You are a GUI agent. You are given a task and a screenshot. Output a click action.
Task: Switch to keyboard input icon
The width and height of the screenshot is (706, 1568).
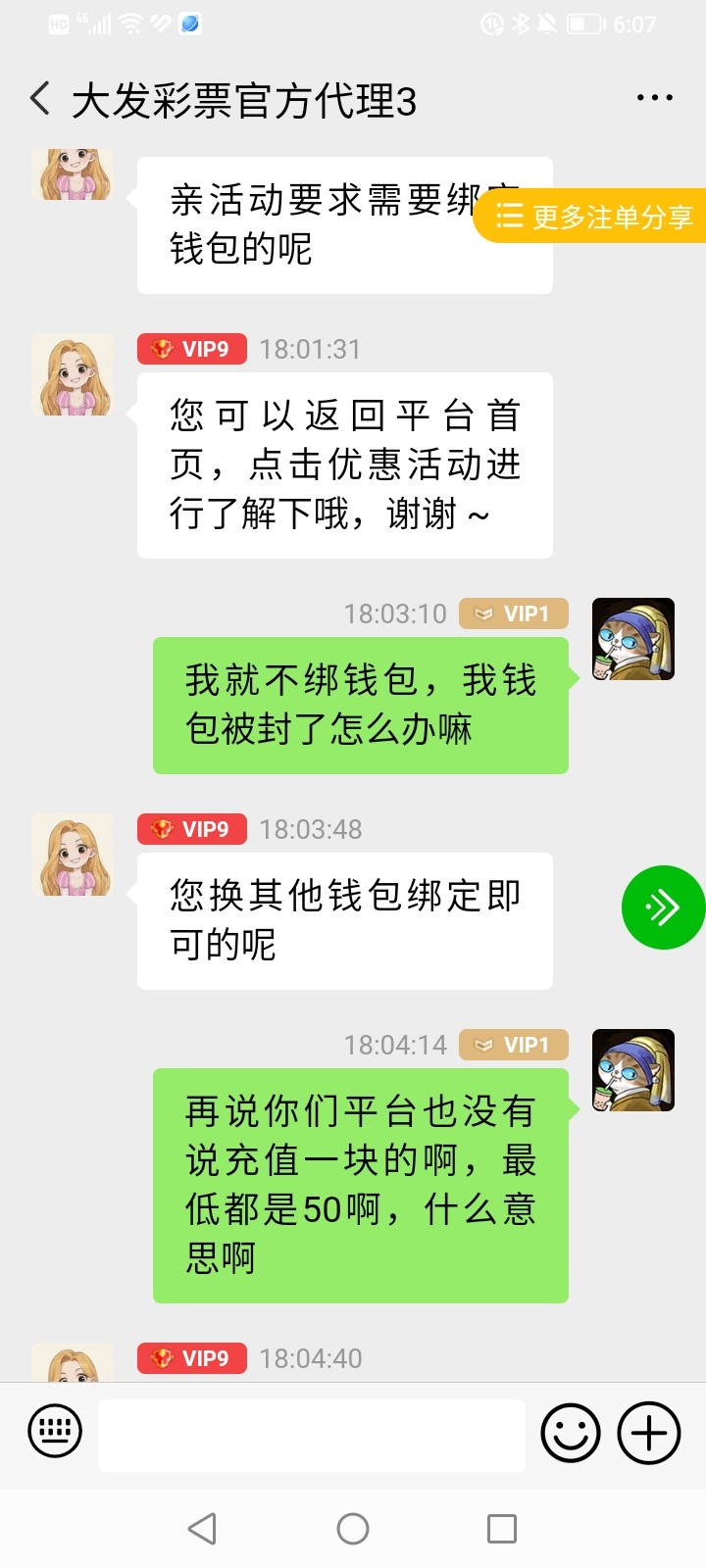pyautogui.click(x=55, y=1432)
